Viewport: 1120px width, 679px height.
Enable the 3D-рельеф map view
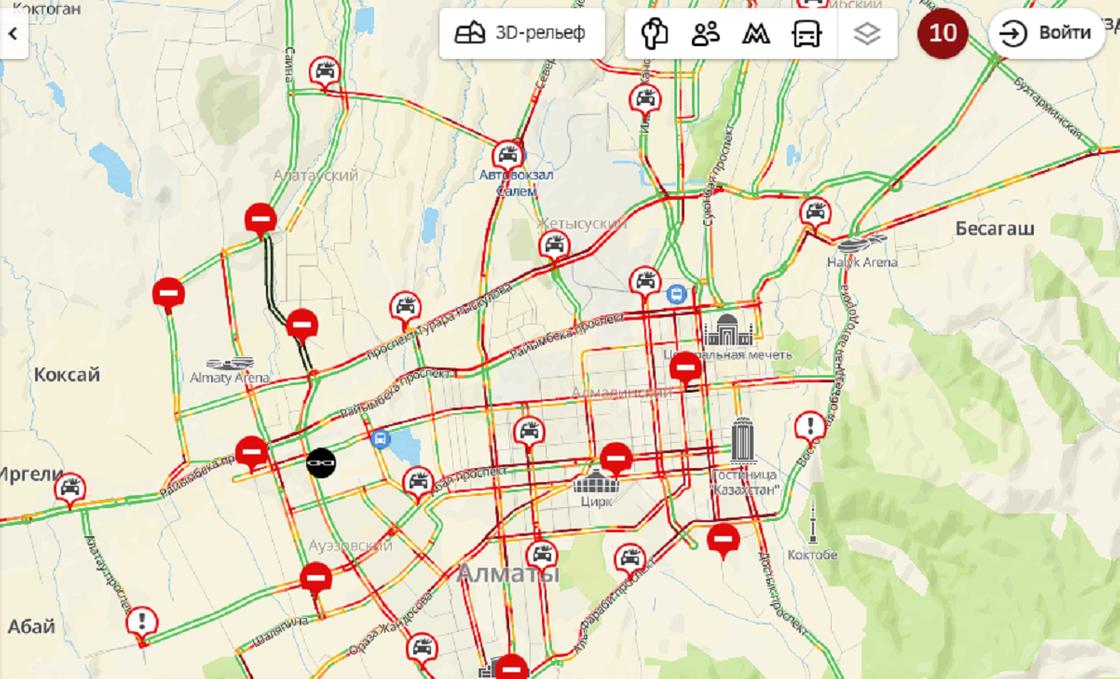(521, 33)
